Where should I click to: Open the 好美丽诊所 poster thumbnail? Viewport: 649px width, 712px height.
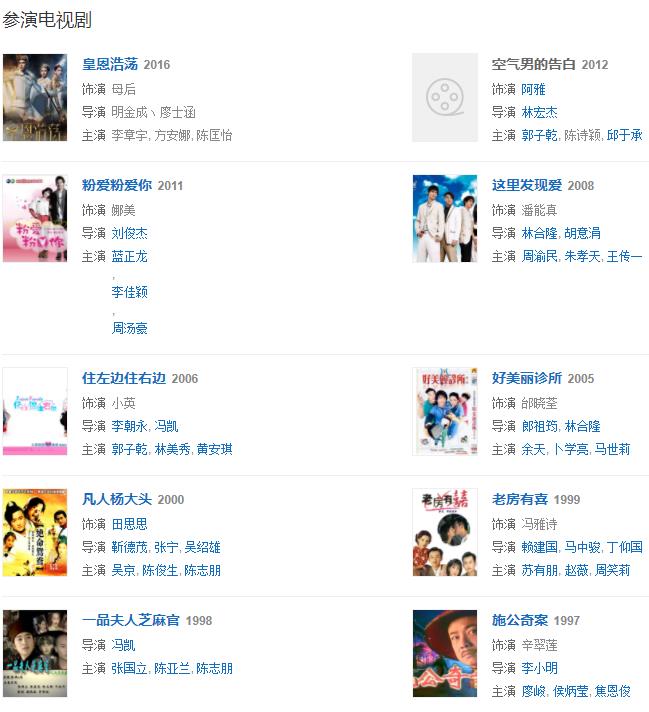(445, 411)
